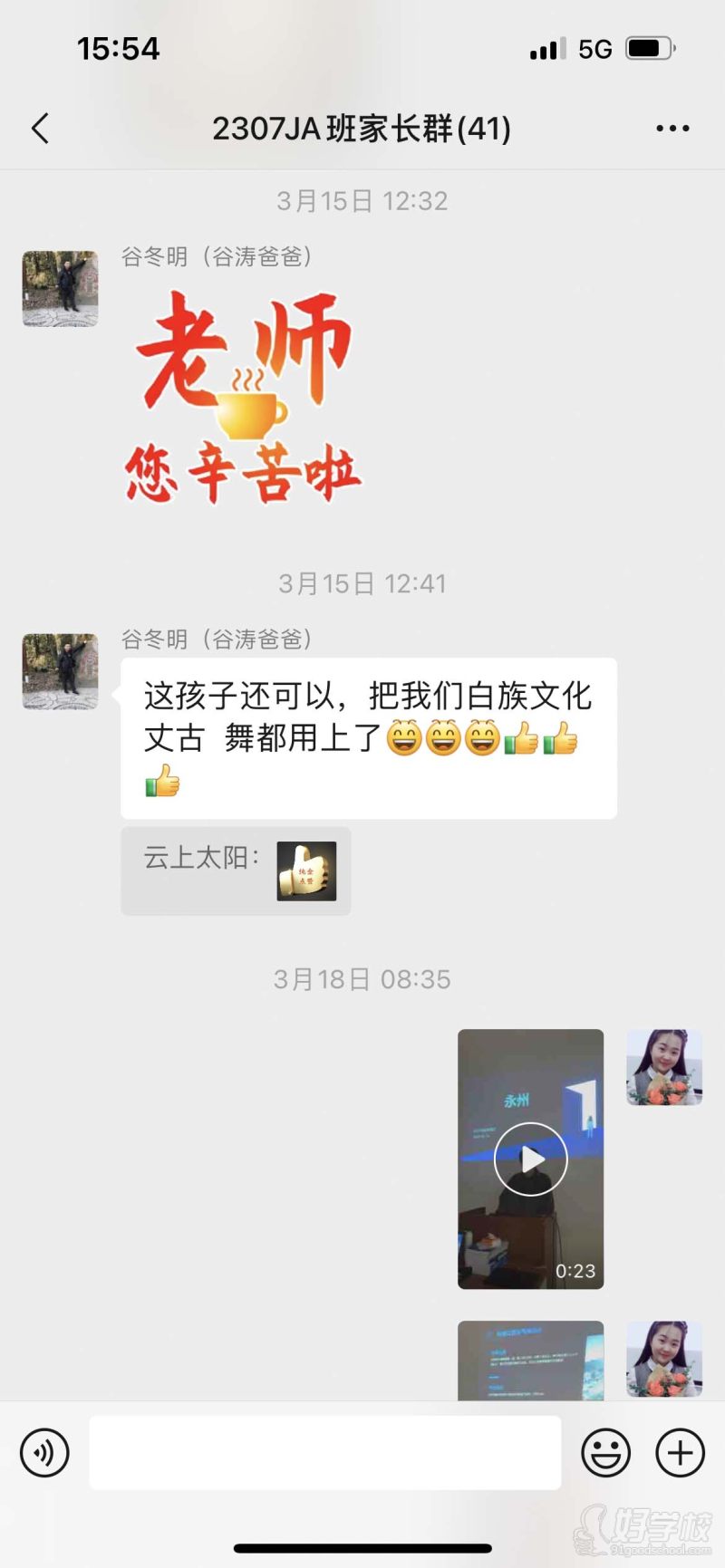725x1568 pixels.
Task: Play the 0:23 video message
Action: pyautogui.click(x=530, y=1159)
